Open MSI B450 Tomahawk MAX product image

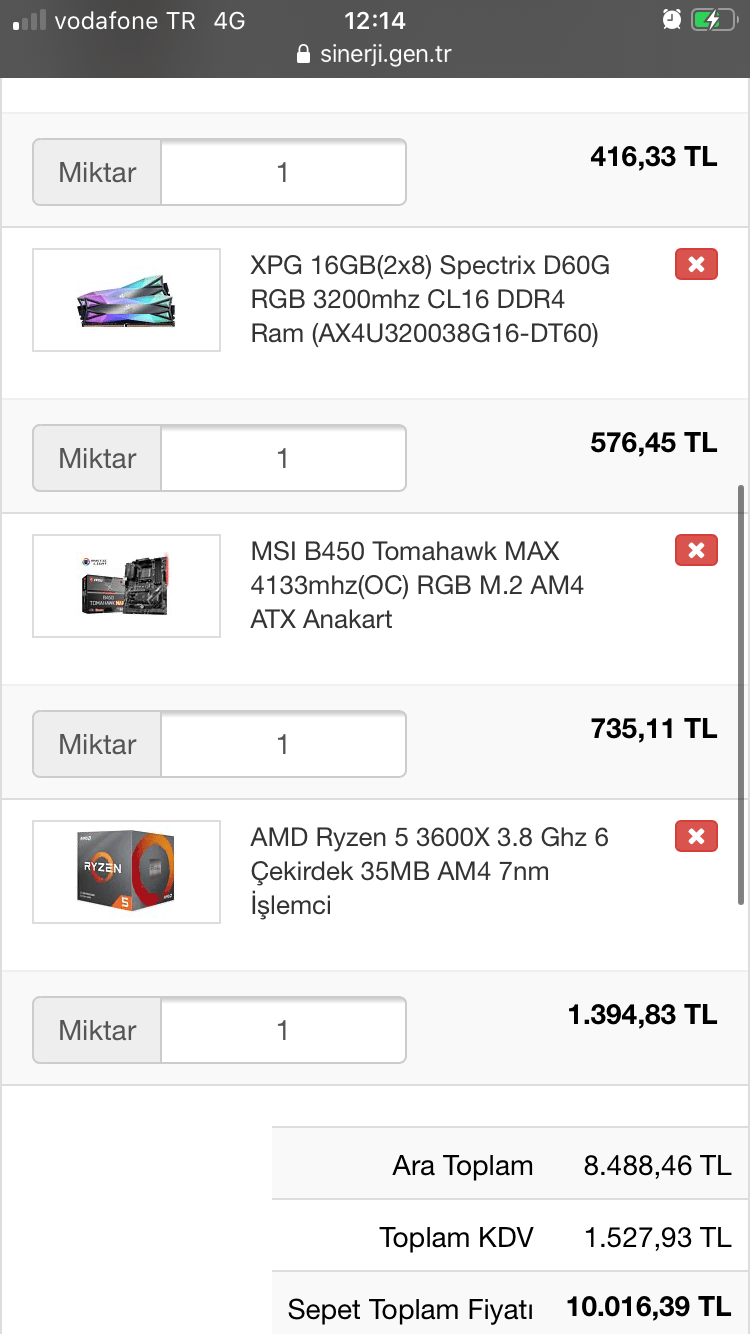pos(127,586)
